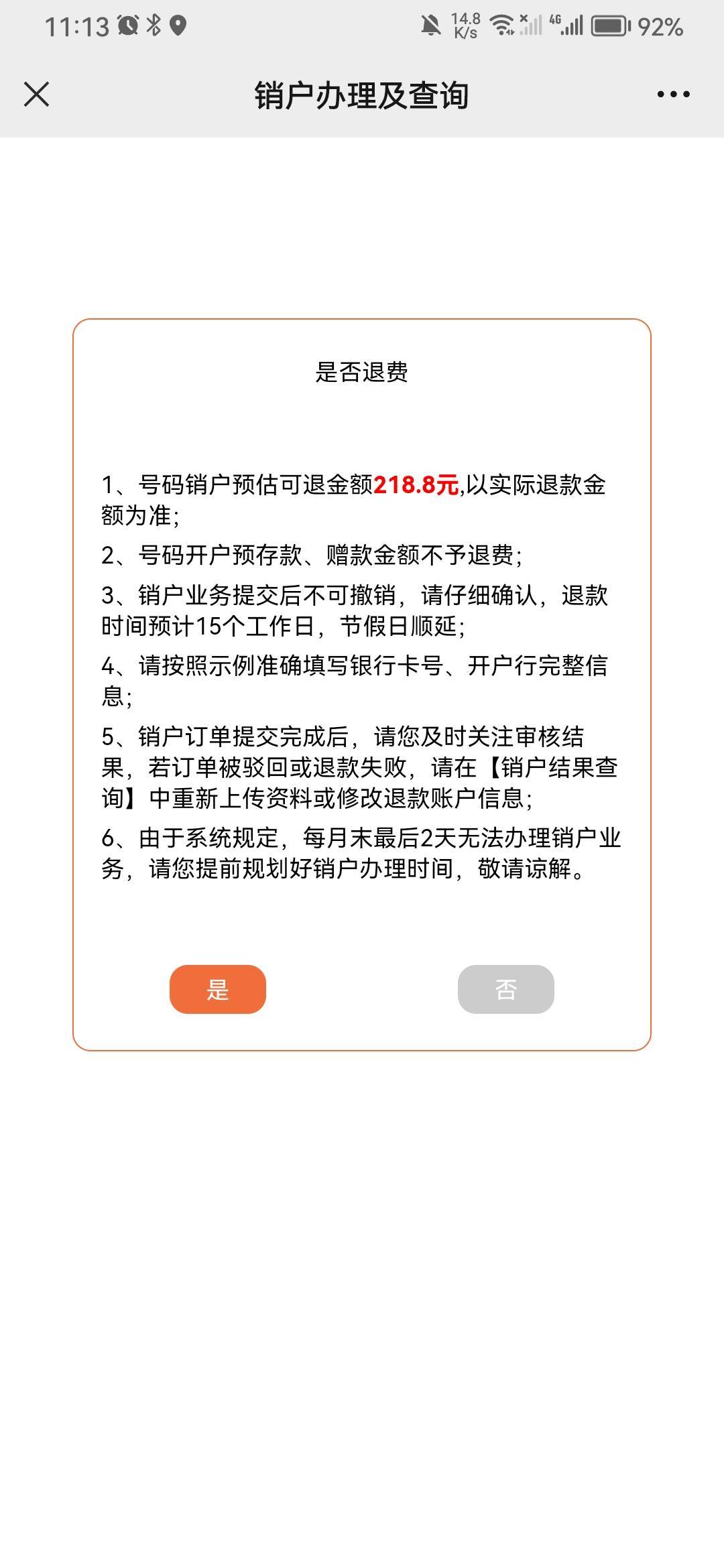Open the three-dot overflow menu
This screenshot has height=1568, width=724.
click(673, 94)
